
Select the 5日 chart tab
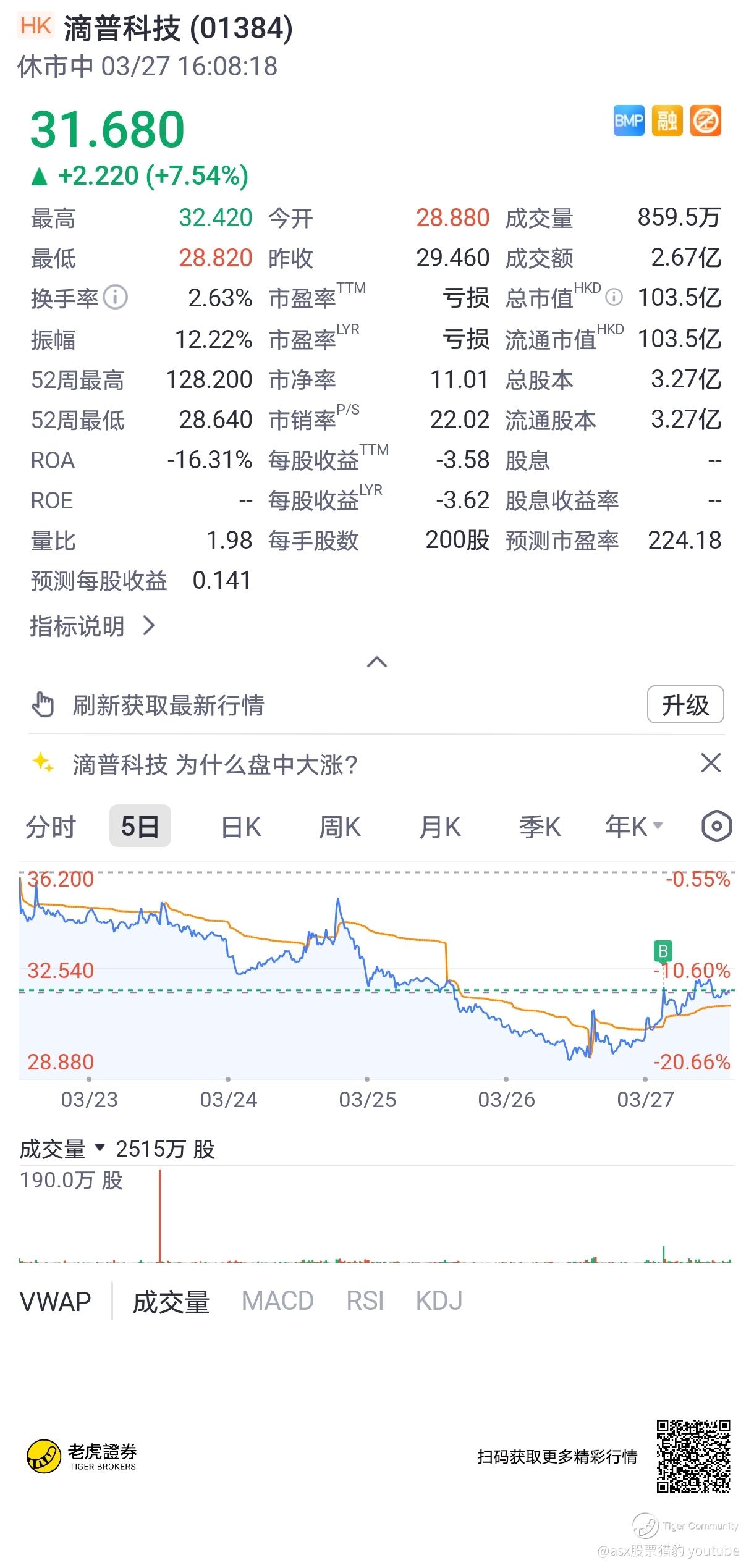coord(140,827)
